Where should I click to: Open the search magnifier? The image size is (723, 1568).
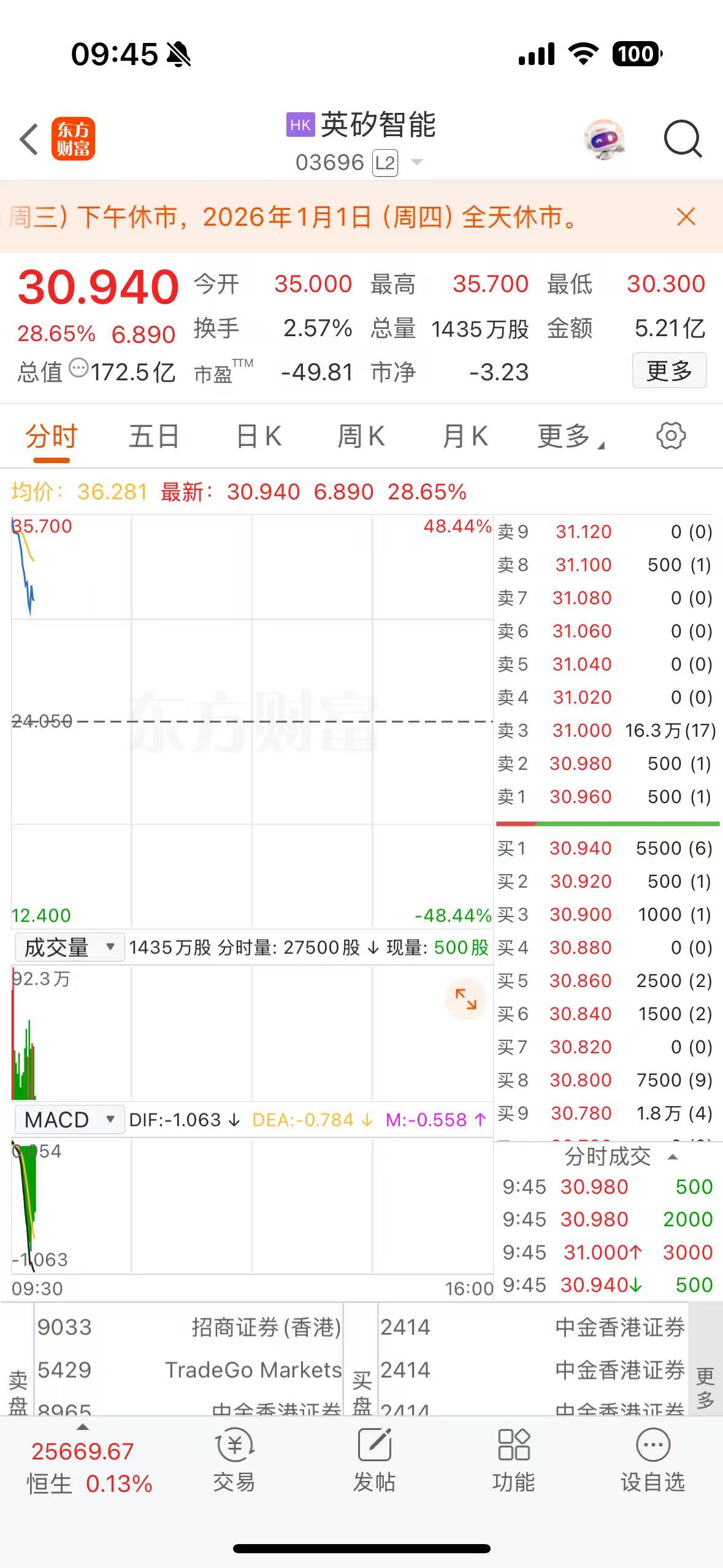pyautogui.click(x=682, y=139)
